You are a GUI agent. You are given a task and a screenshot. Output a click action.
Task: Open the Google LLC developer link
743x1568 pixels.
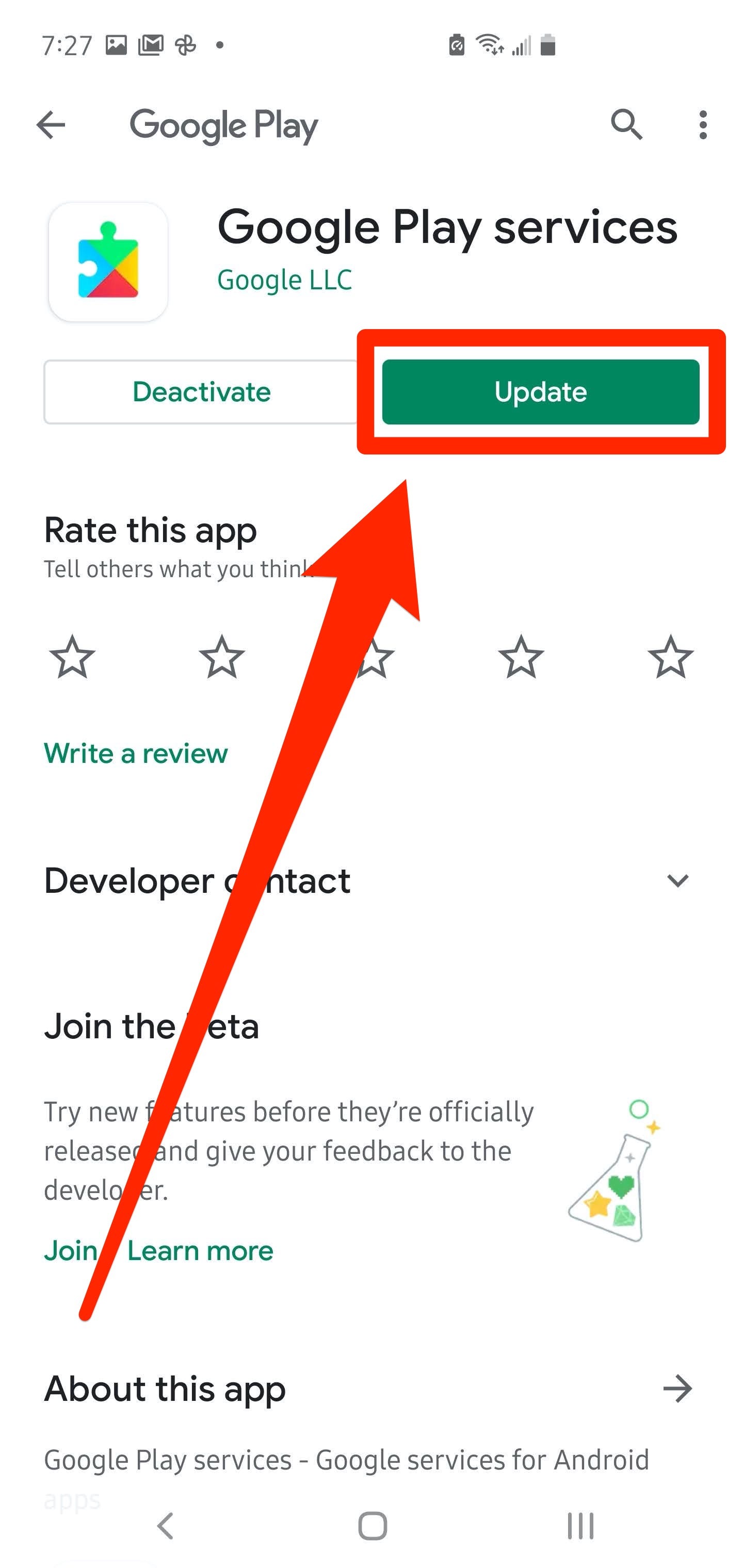[x=284, y=281]
